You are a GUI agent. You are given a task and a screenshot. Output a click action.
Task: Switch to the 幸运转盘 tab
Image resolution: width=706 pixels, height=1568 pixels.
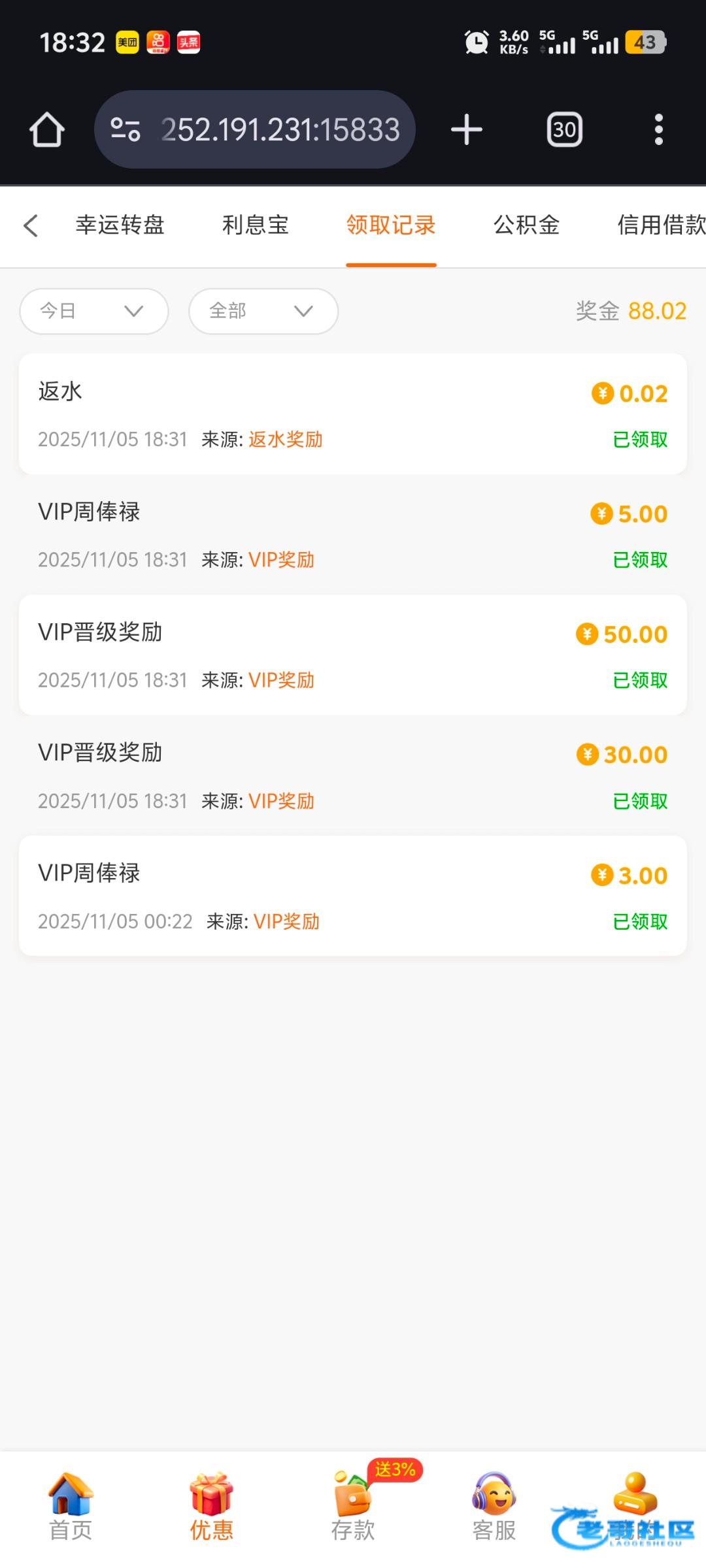click(x=120, y=225)
